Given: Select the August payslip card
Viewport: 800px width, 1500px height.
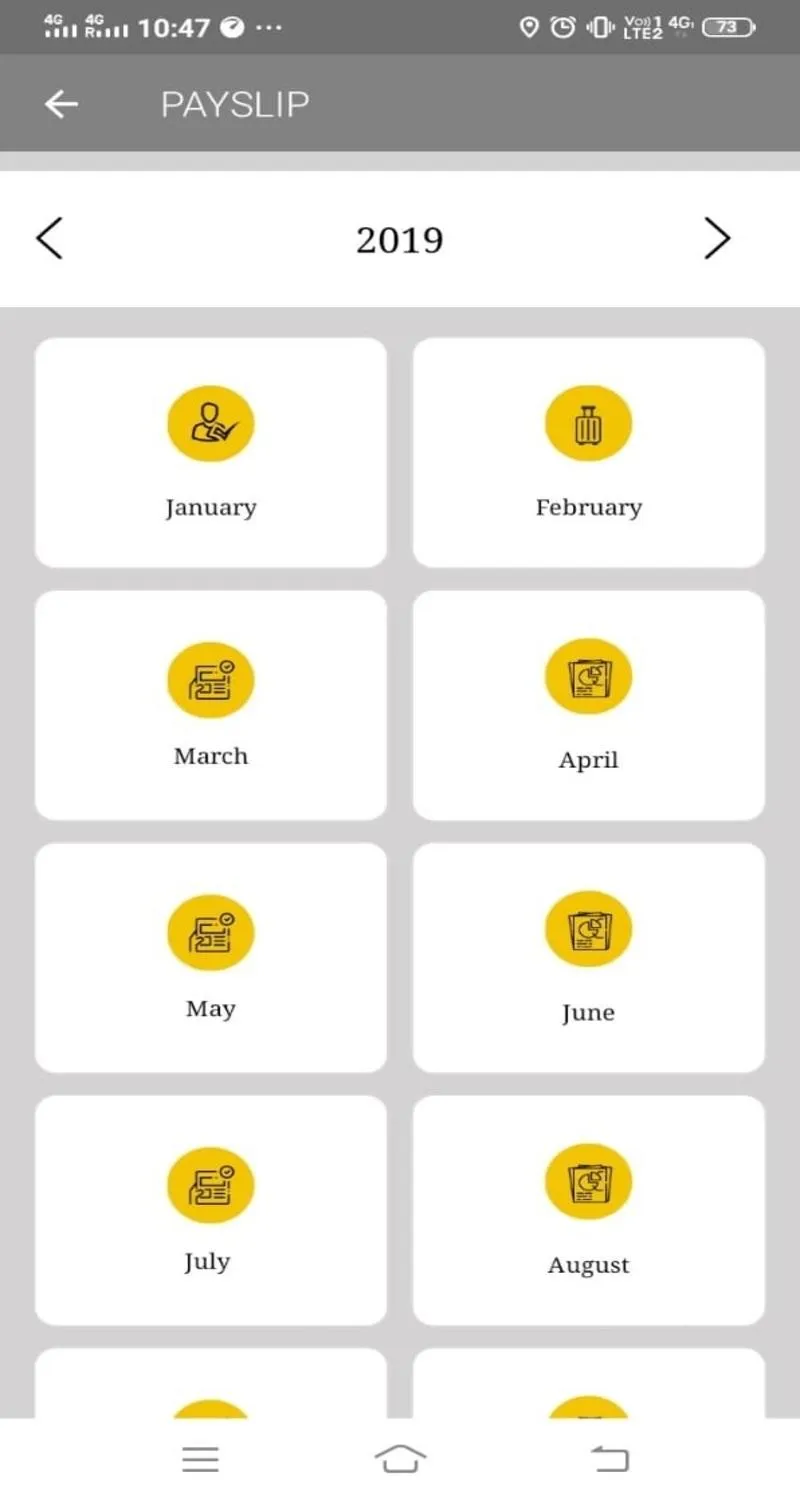Looking at the screenshot, I should (x=588, y=1209).
